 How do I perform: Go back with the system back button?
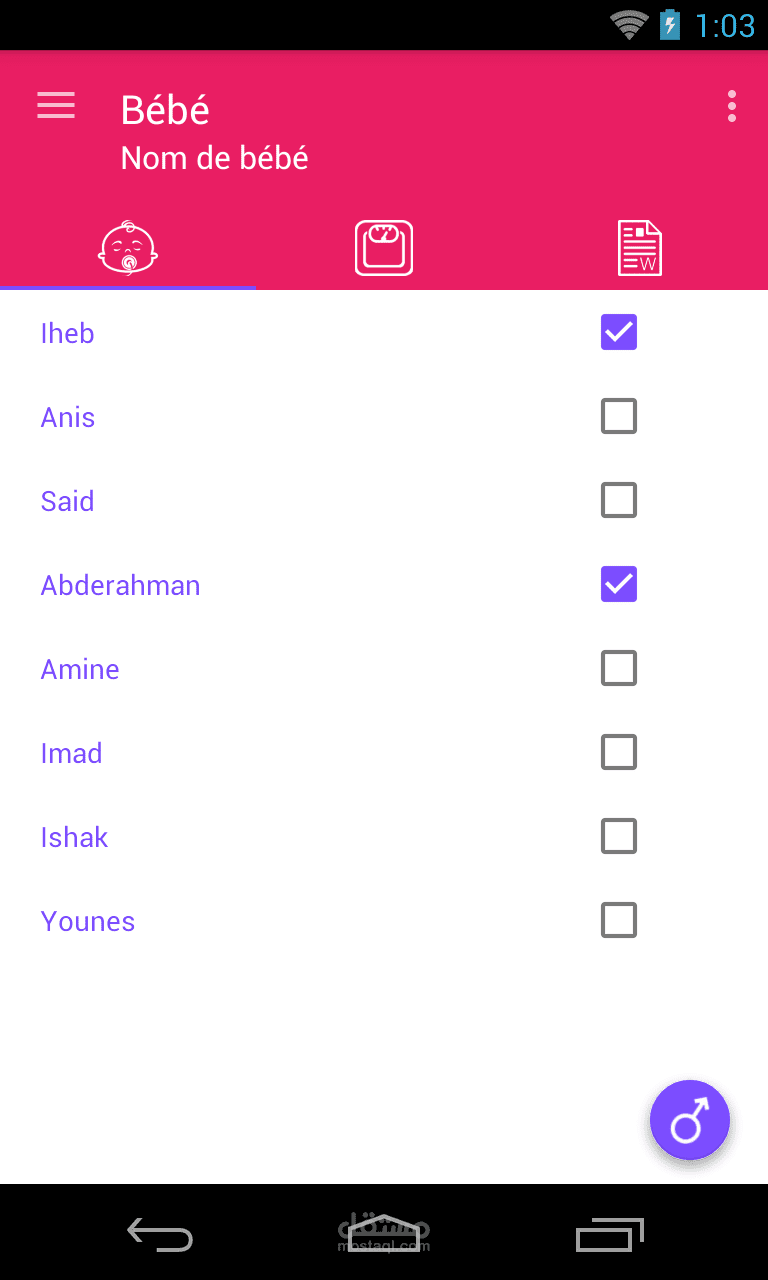pos(160,1235)
